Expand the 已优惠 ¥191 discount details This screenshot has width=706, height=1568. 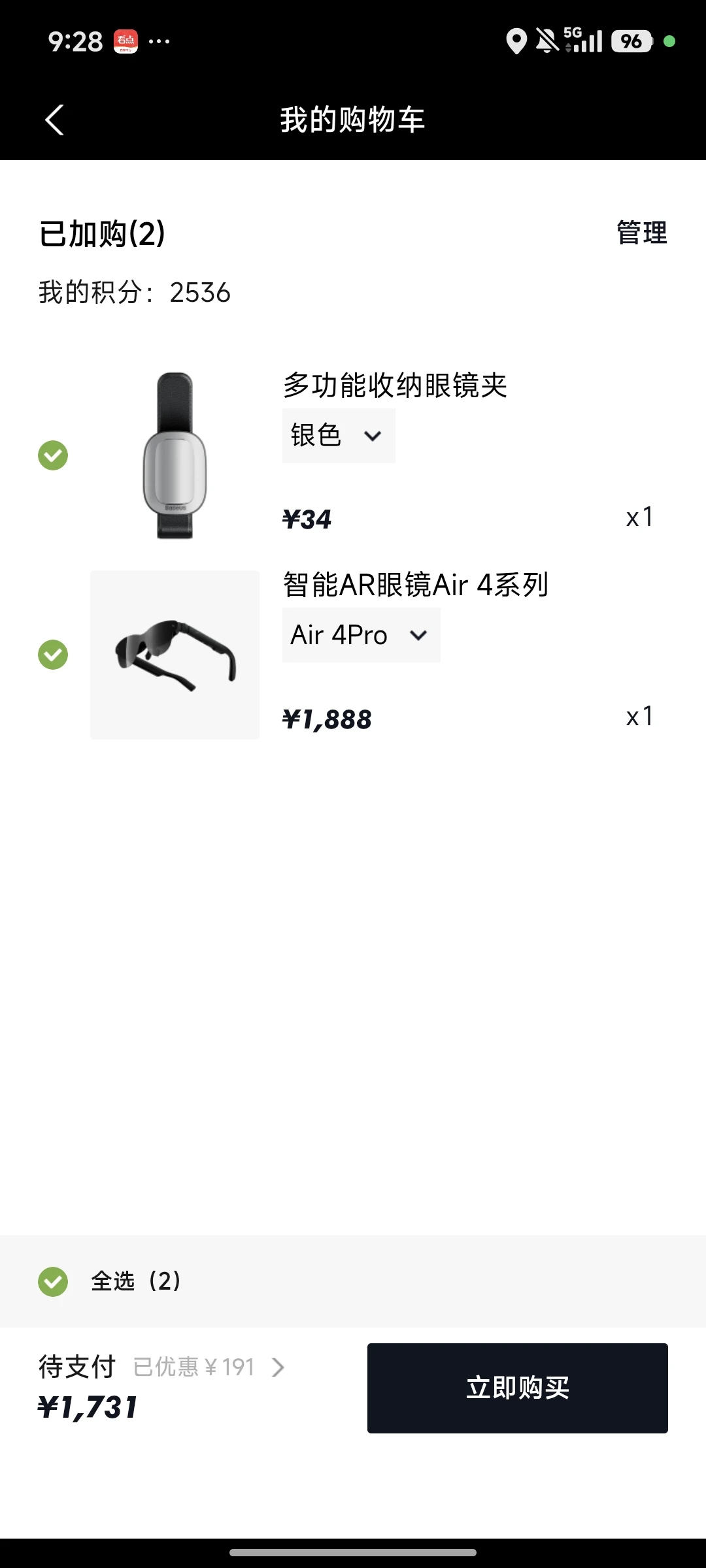point(209,1367)
